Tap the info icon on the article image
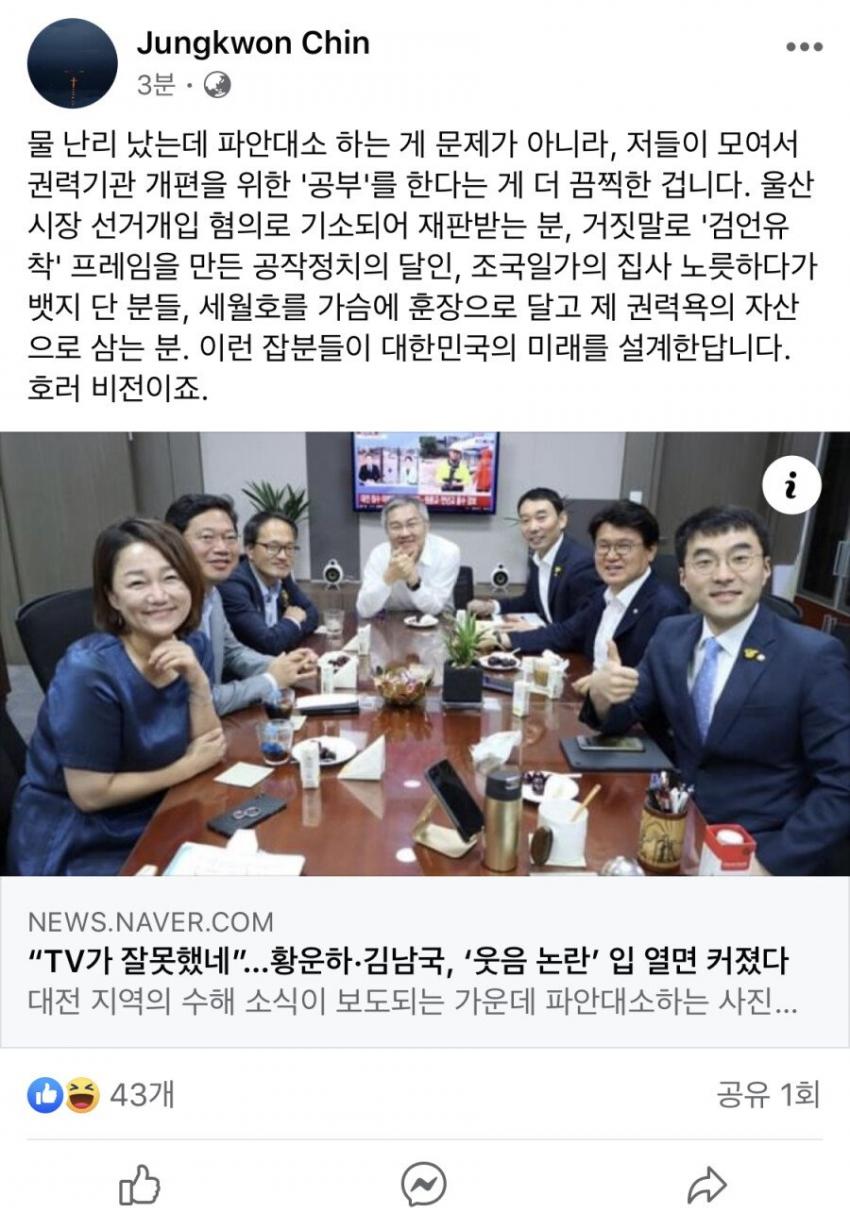The image size is (850, 1213). [x=791, y=486]
